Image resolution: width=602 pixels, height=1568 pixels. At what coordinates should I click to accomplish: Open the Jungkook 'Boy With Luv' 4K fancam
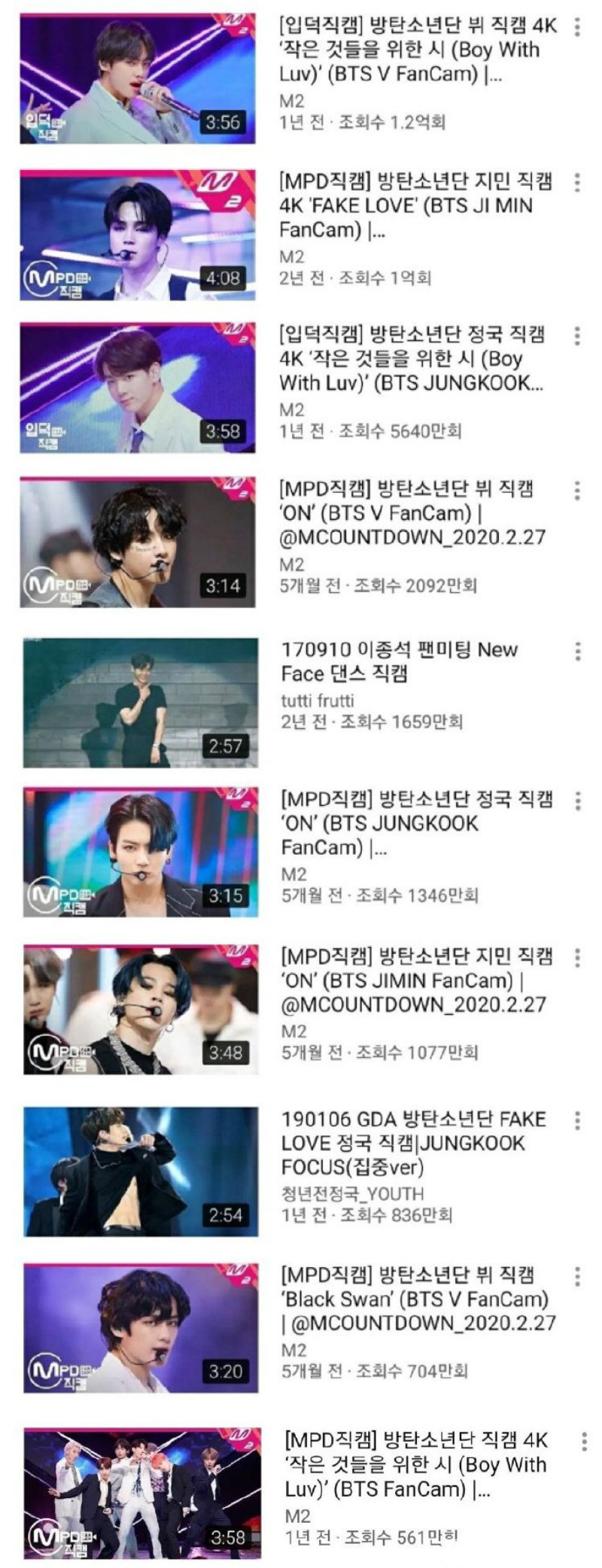137,388
